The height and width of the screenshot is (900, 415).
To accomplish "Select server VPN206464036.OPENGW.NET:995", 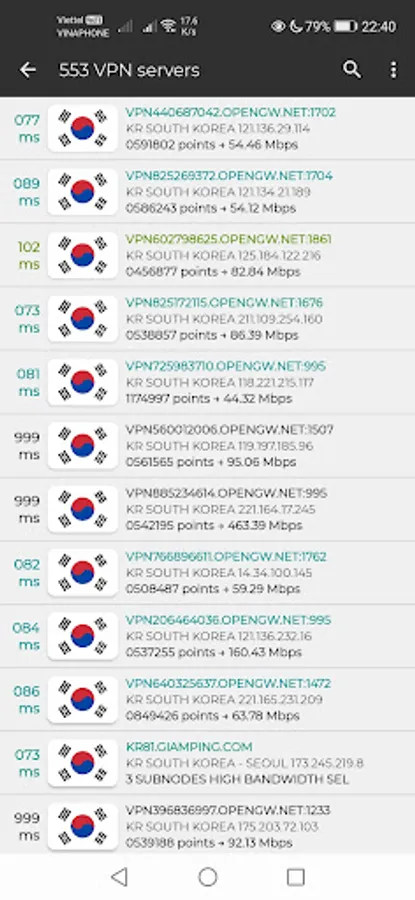I will pyautogui.click(x=207, y=636).
